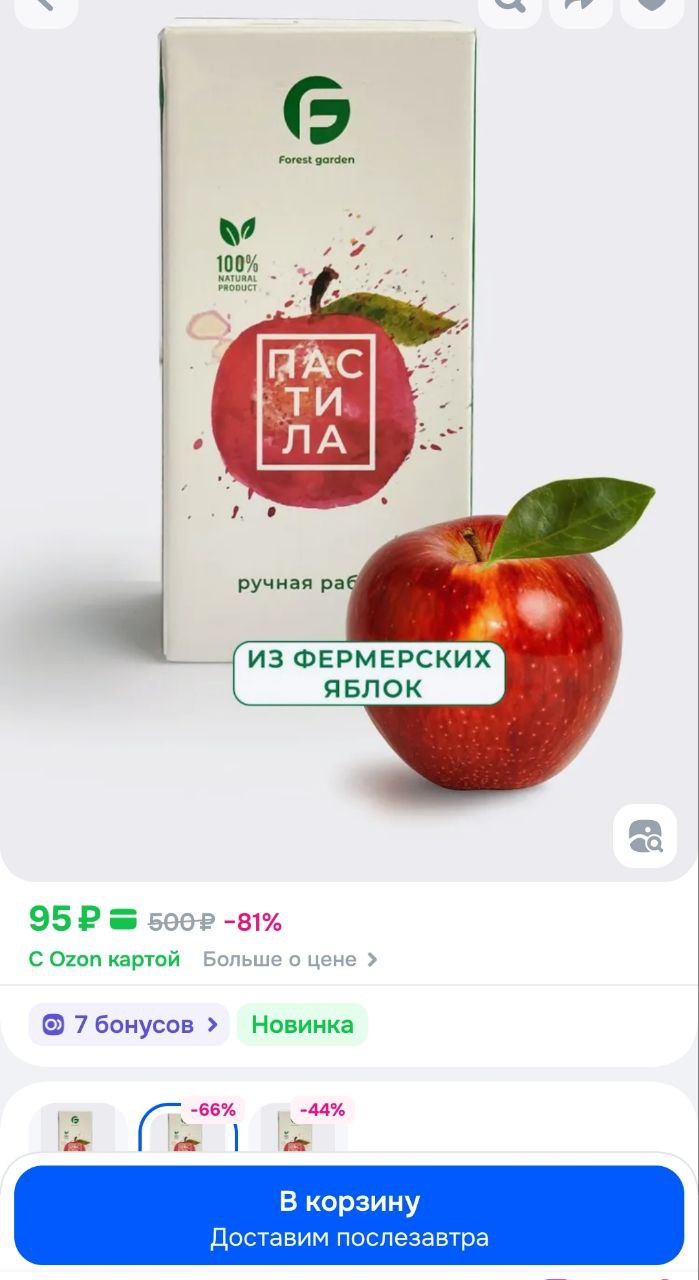Choose the first variant thumbnail without discount badge
Screen dimensions: 699x1280
(76, 1130)
